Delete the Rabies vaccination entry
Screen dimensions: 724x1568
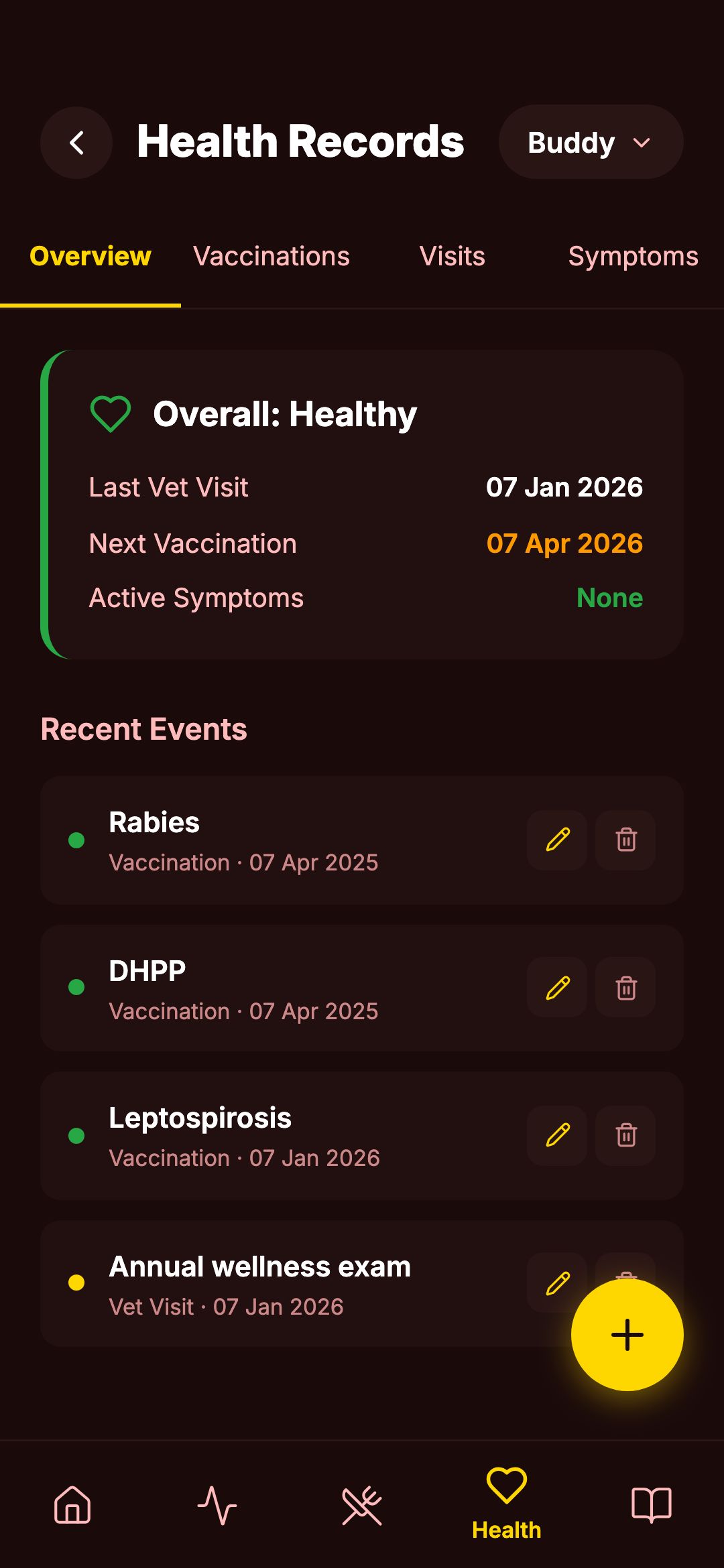(x=625, y=840)
